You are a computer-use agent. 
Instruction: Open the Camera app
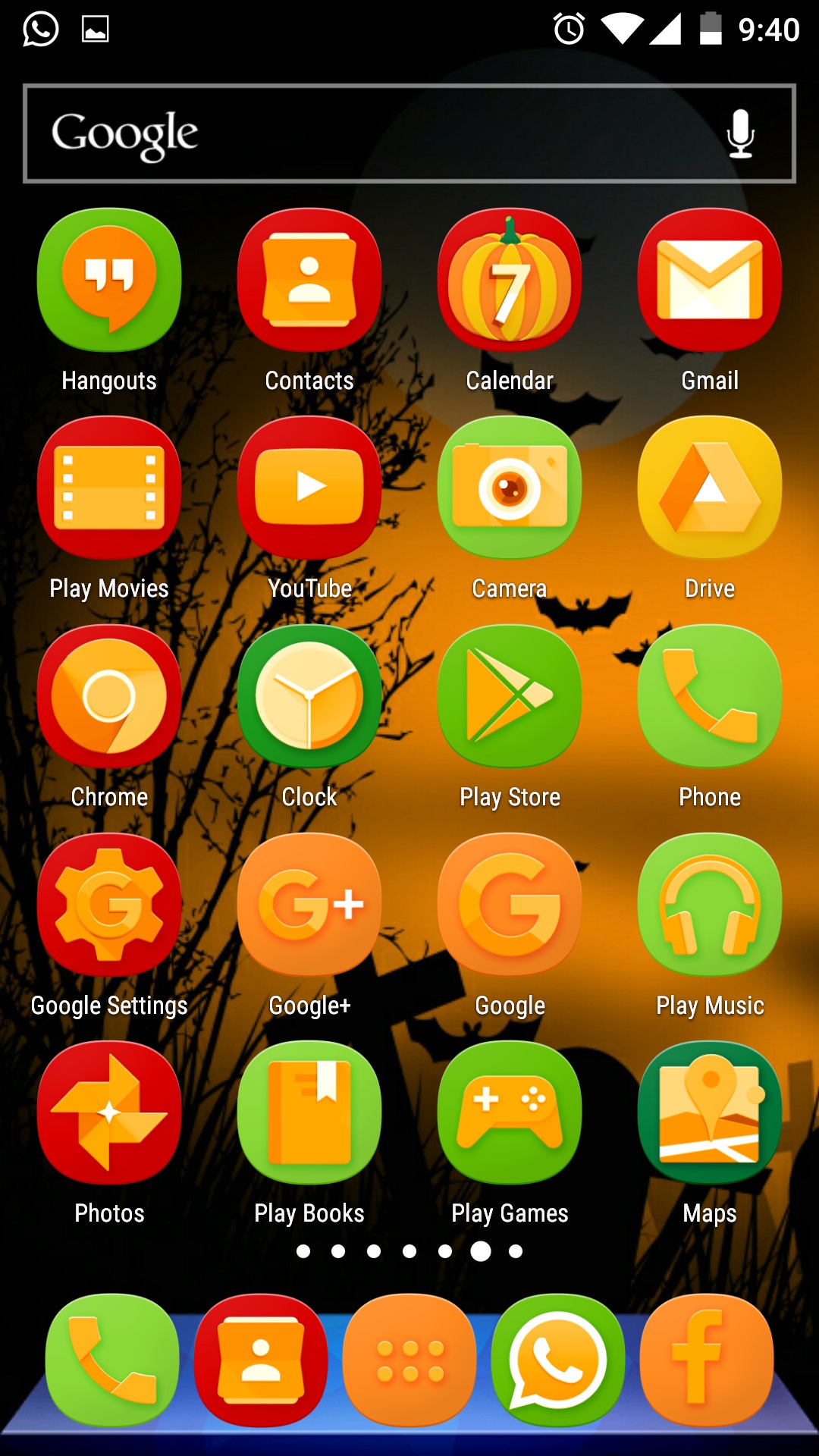pos(510,488)
